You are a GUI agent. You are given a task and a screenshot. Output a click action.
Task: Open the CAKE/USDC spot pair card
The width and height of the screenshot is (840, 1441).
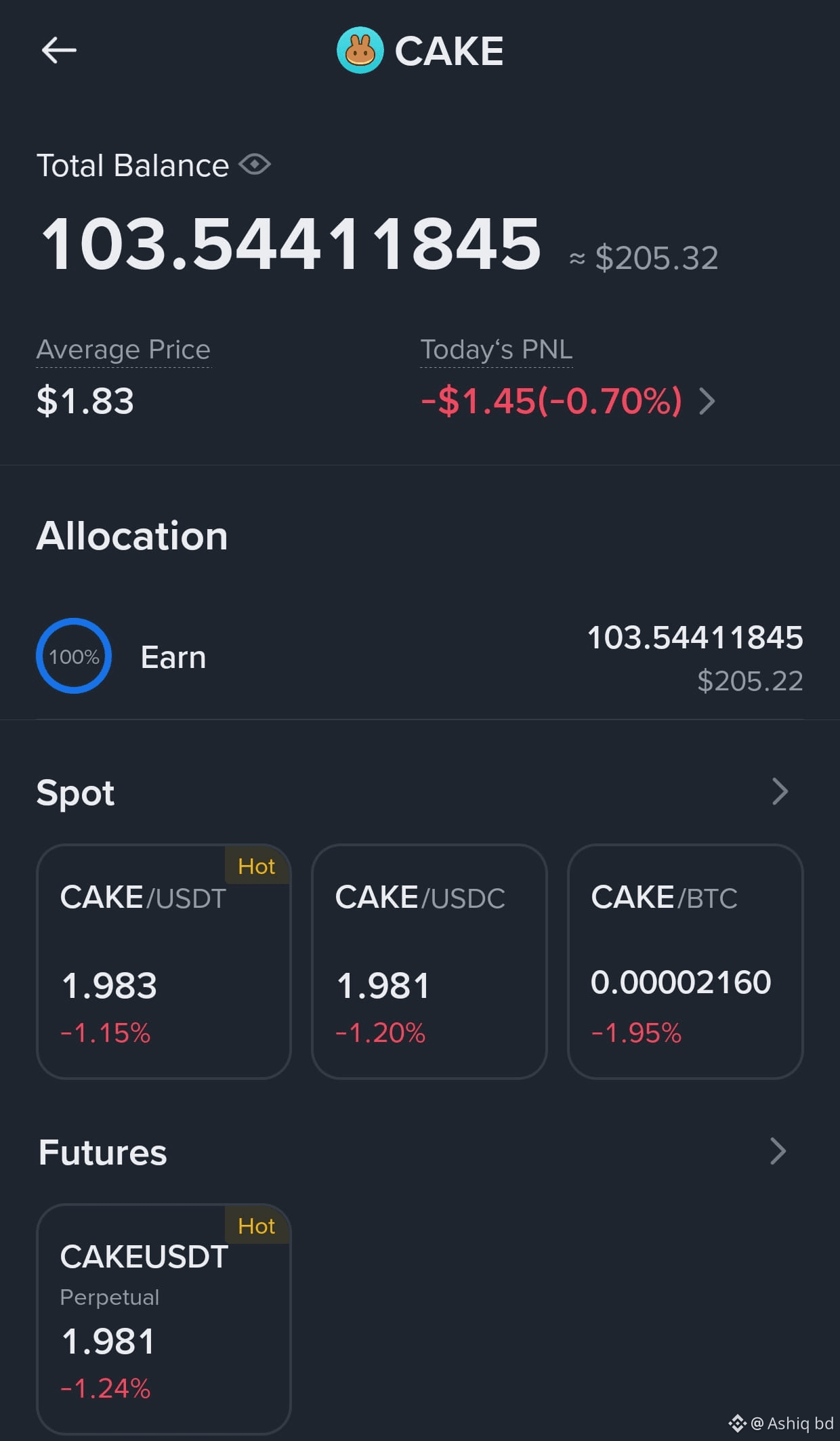pos(429,961)
